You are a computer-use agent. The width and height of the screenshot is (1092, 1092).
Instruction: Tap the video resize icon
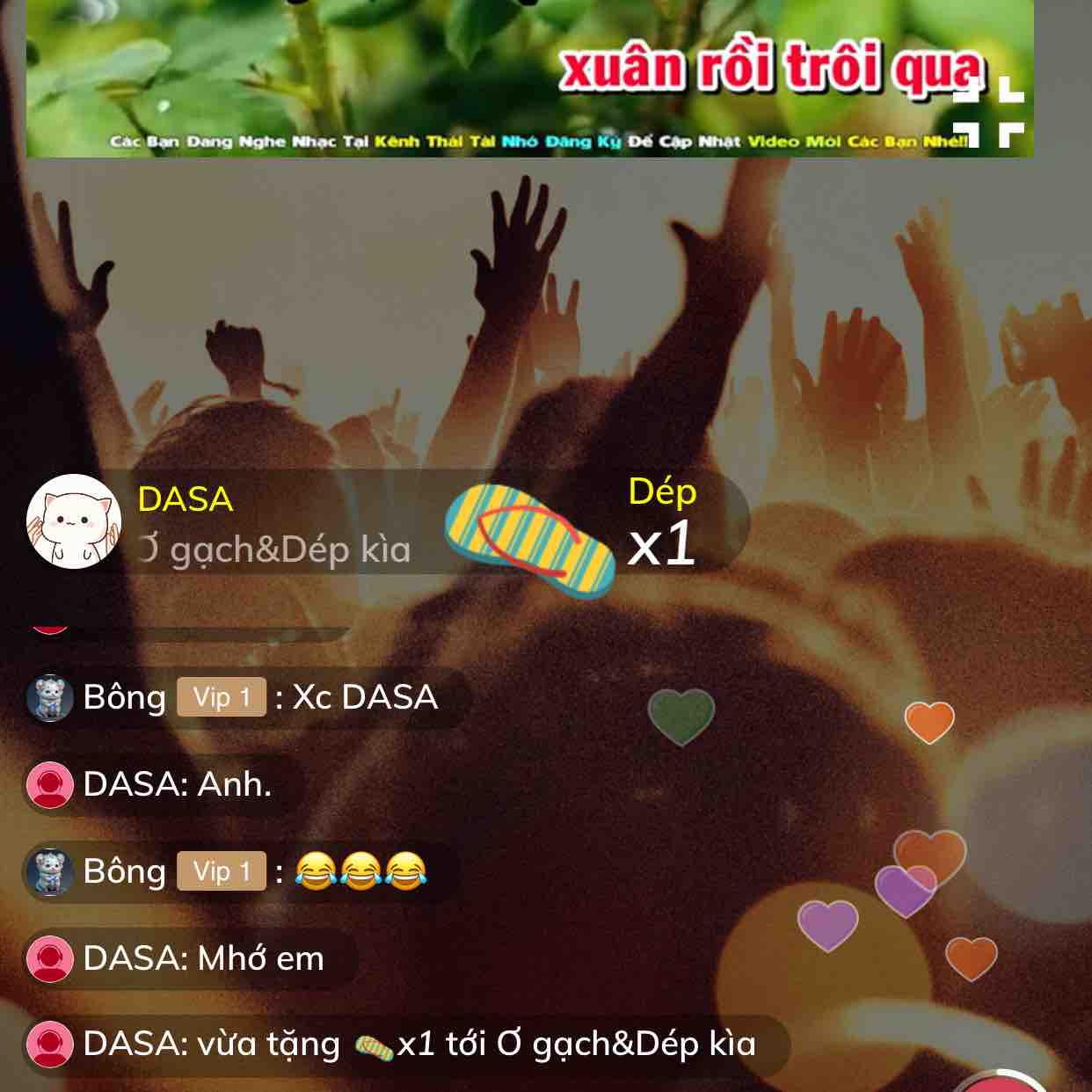tap(989, 113)
